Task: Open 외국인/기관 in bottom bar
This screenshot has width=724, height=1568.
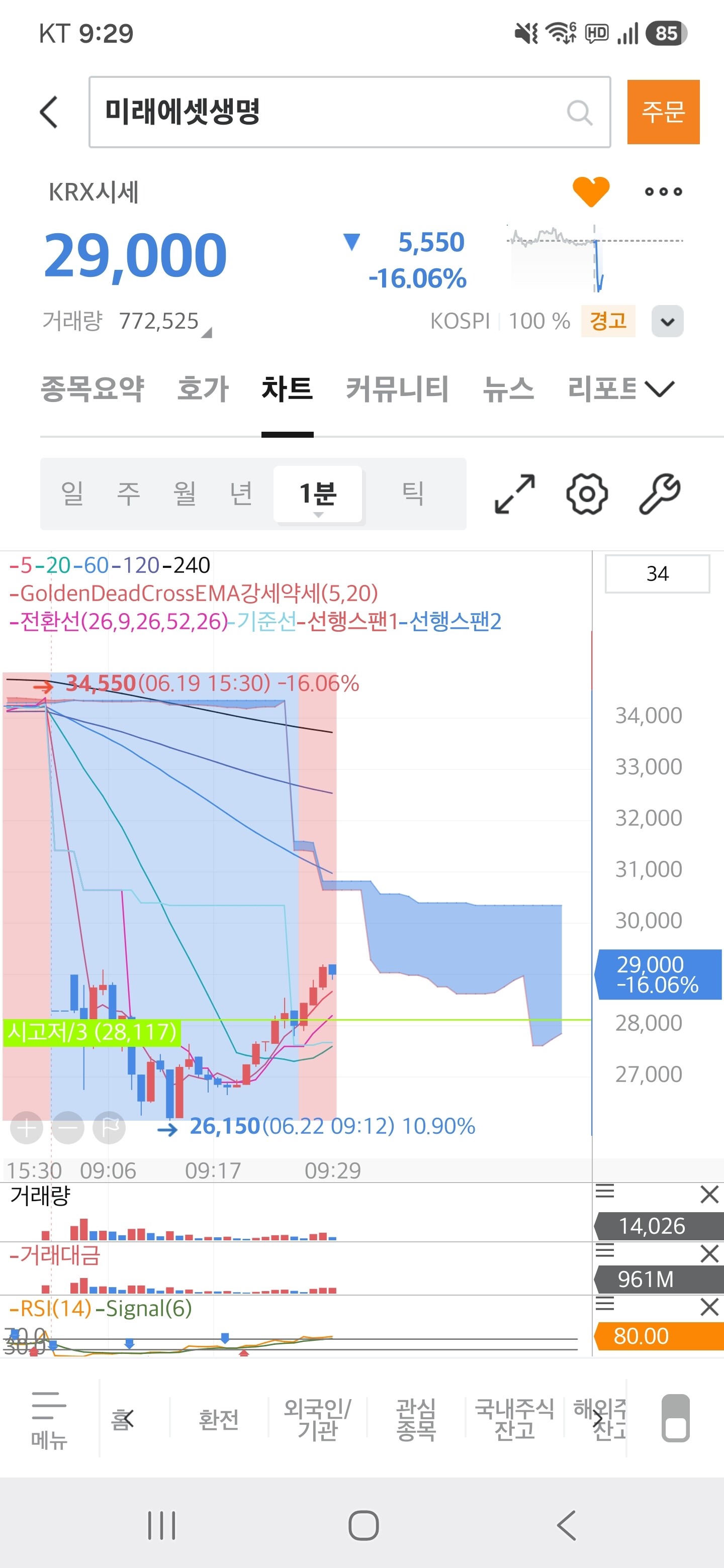Action: [317, 1419]
